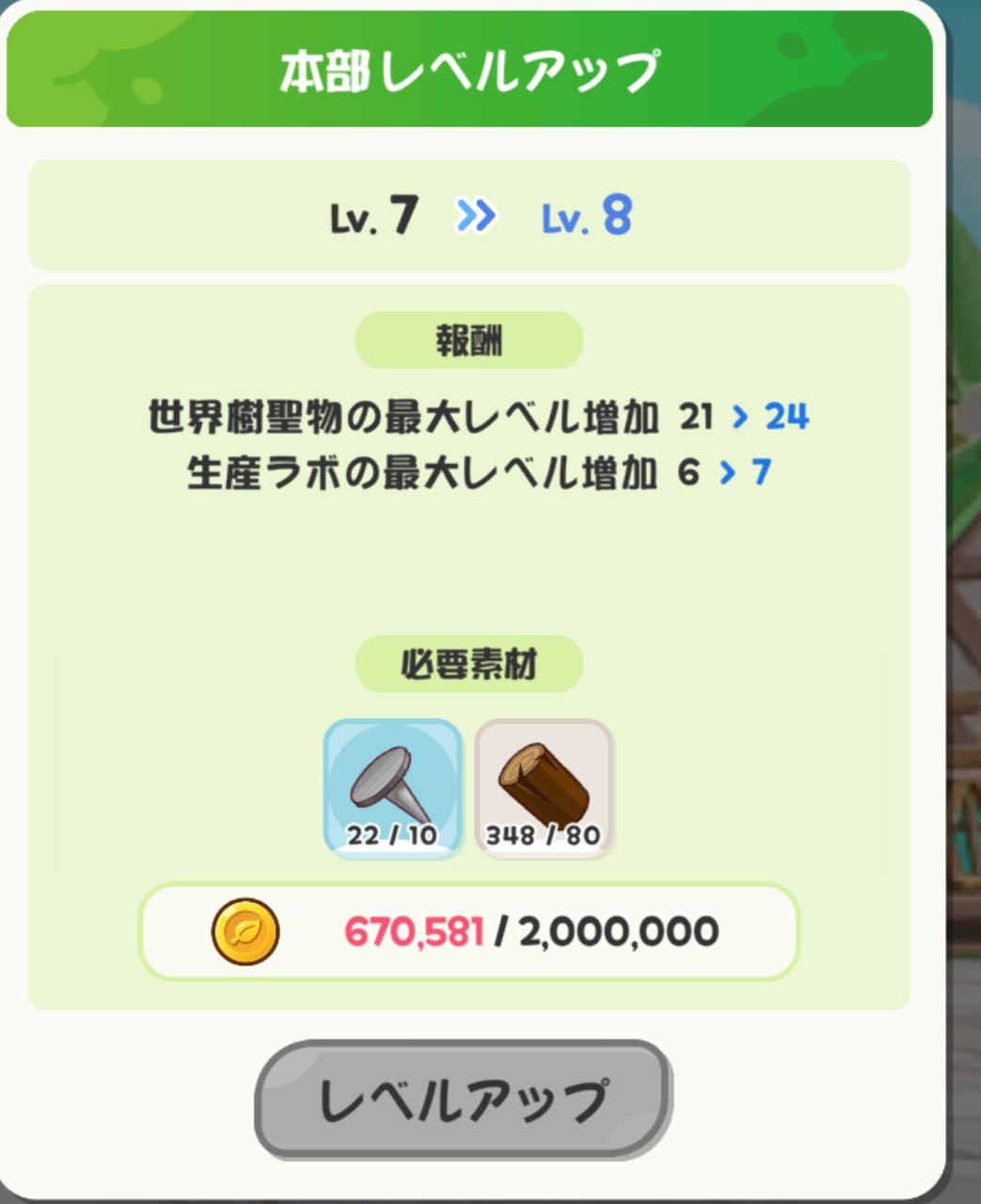This screenshot has height=1204, width=981.
Task: Tap the レベルアップ button
Action: 463,1099
